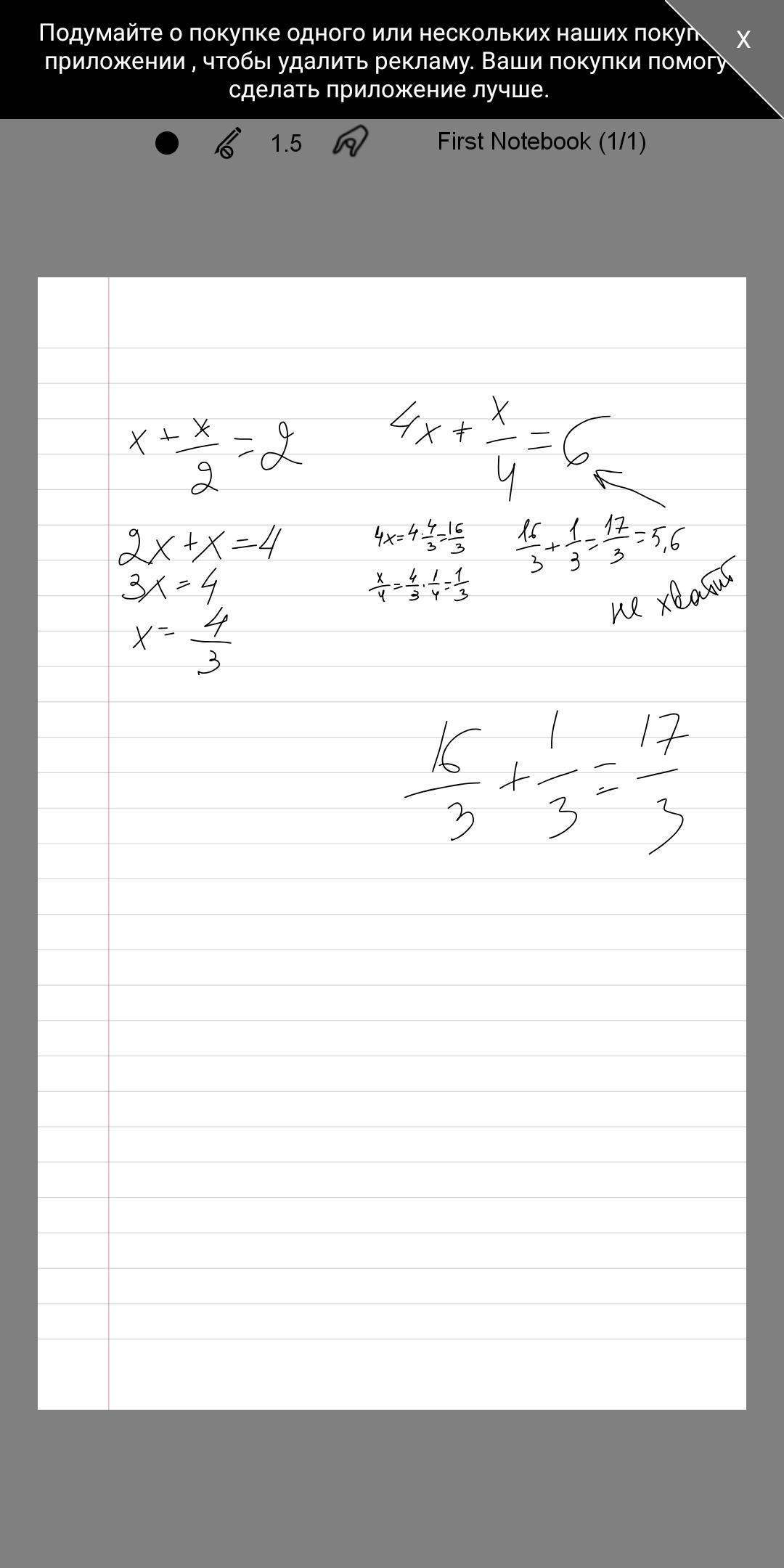
Task: Open the black pen color picker
Action: pyautogui.click(x=167, y=143)
